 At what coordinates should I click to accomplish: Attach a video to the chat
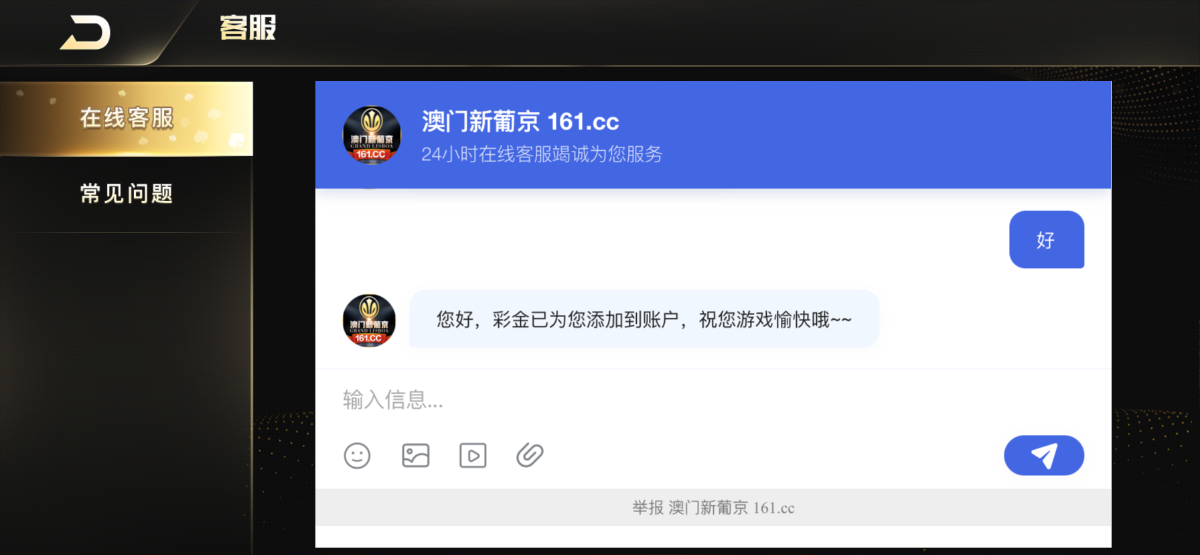(472, 456)
